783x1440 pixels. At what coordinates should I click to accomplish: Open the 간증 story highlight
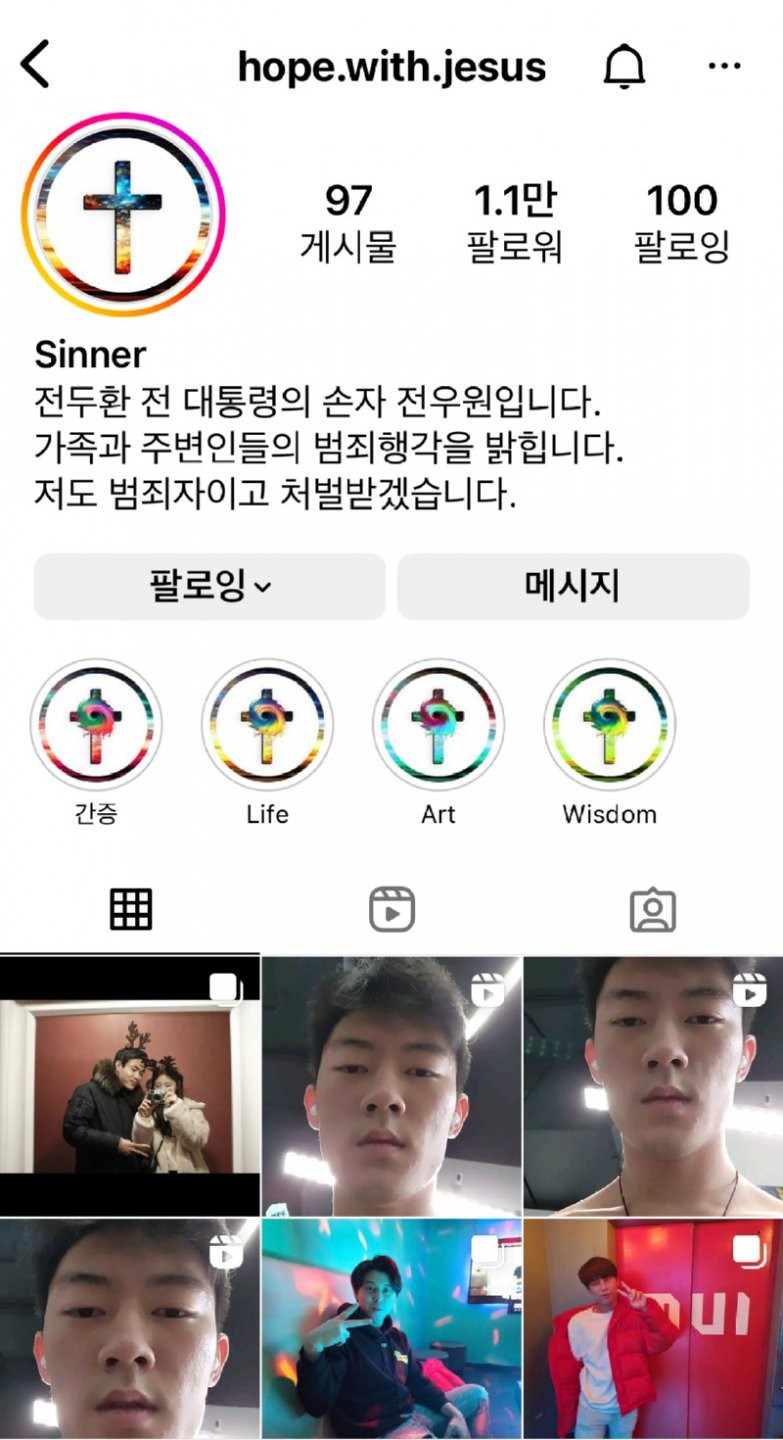95,724
